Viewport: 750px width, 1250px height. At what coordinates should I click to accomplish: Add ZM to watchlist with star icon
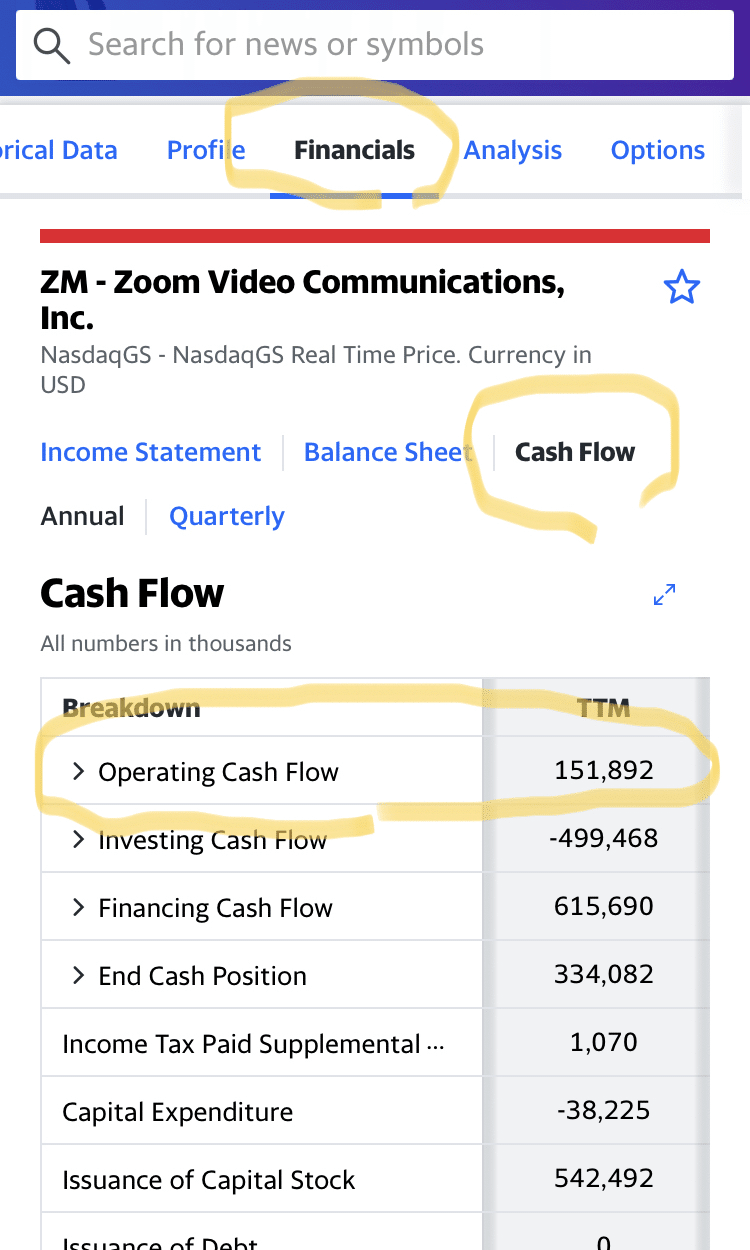(x=682, y=288)
